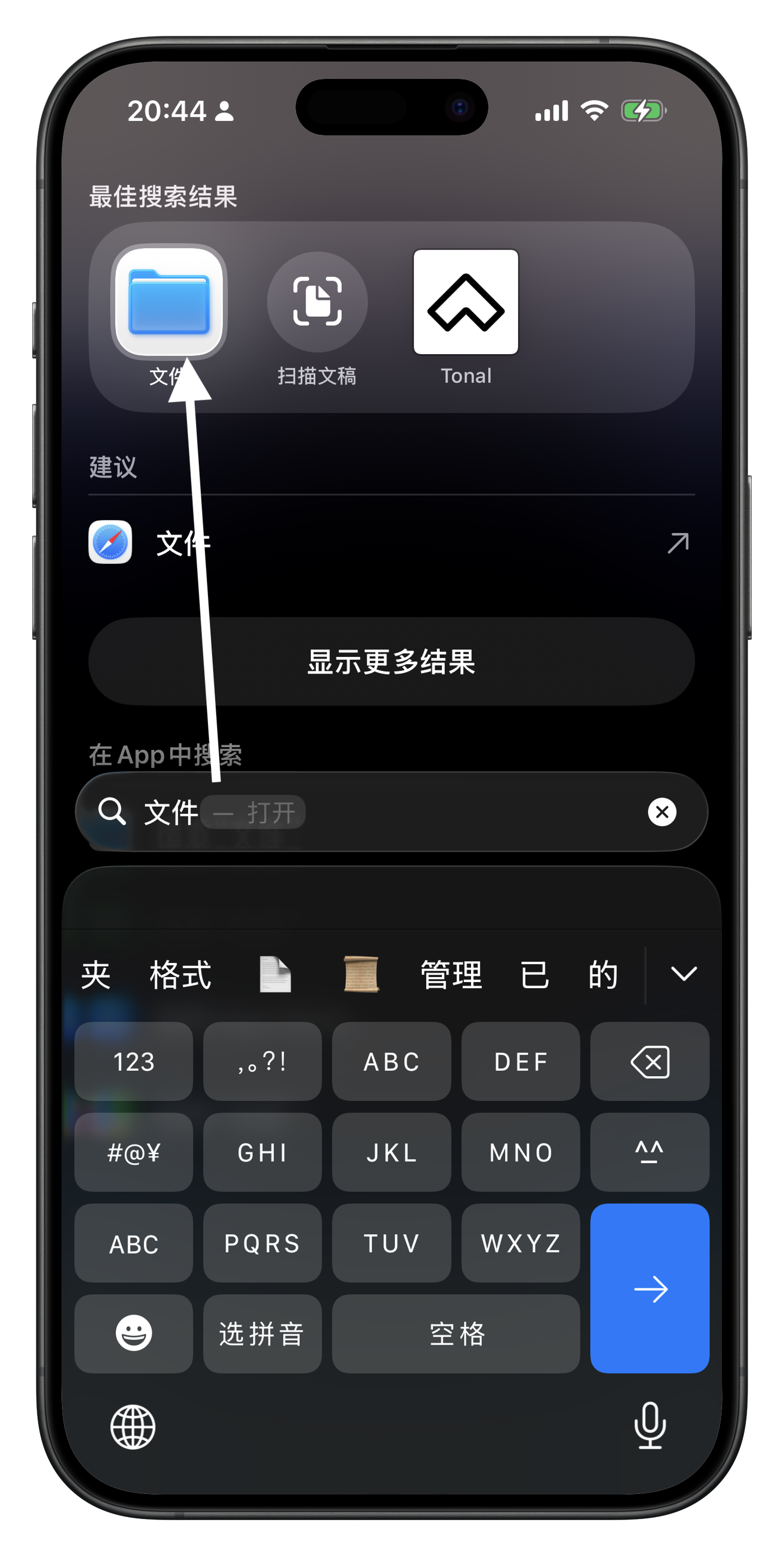Image resolution: width=784 pixels, height=1556 pixels.
Task: Tap the globe key to switch keyboards
Action: (x=134, y=1427)
